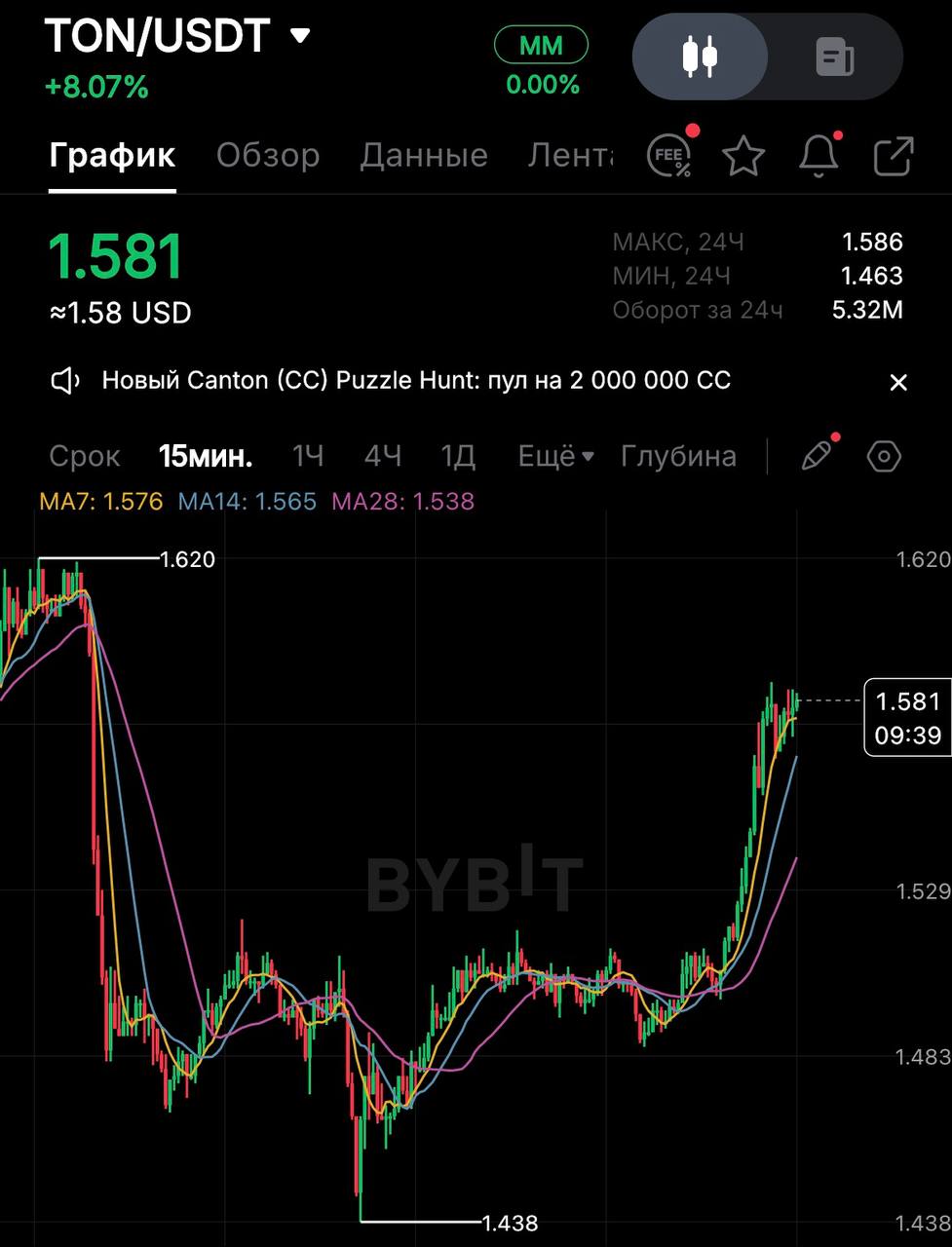Expand the Ещё intervals dropdown
Screen dimensions: 952x1247
tap(556, 456)
